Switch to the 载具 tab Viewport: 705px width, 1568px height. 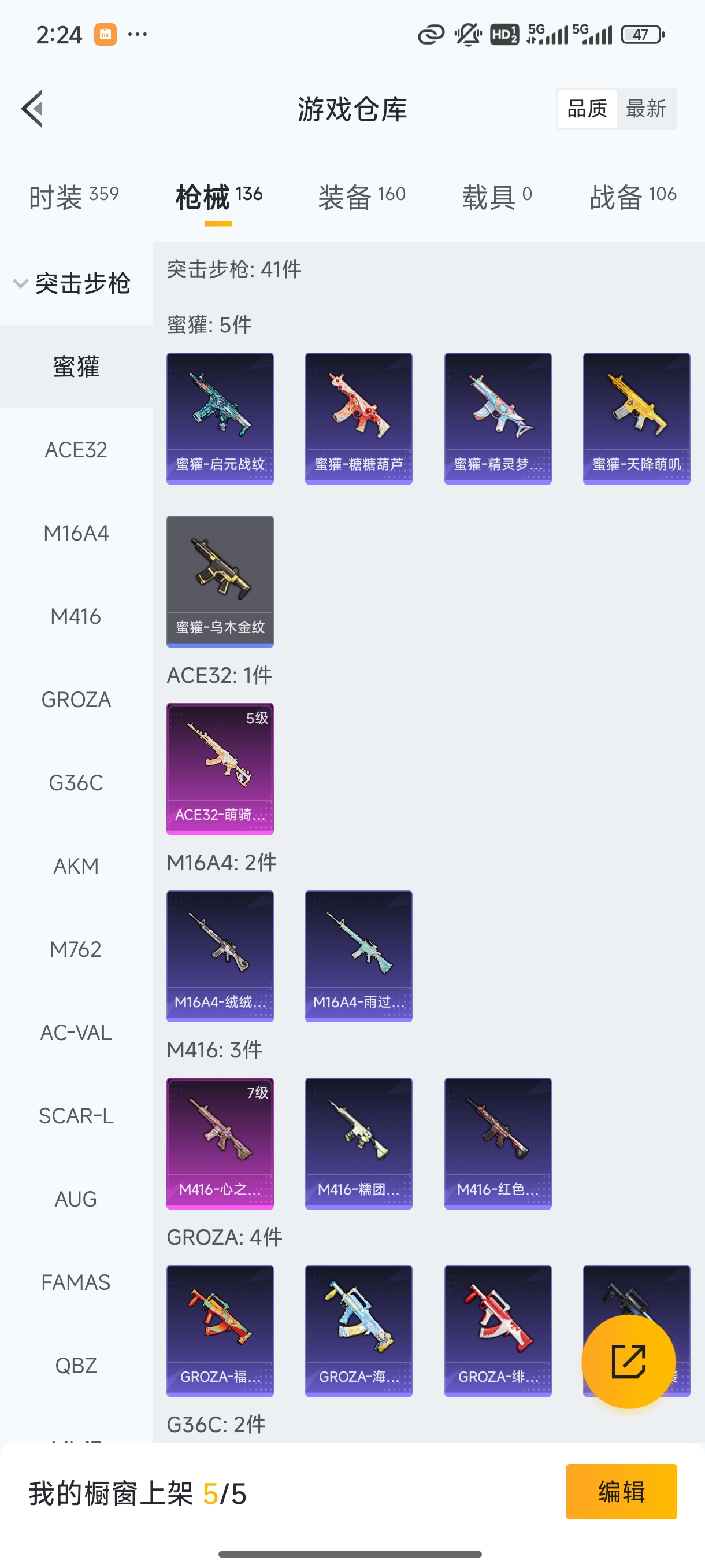pyautogui.click(x=496, y=197)
